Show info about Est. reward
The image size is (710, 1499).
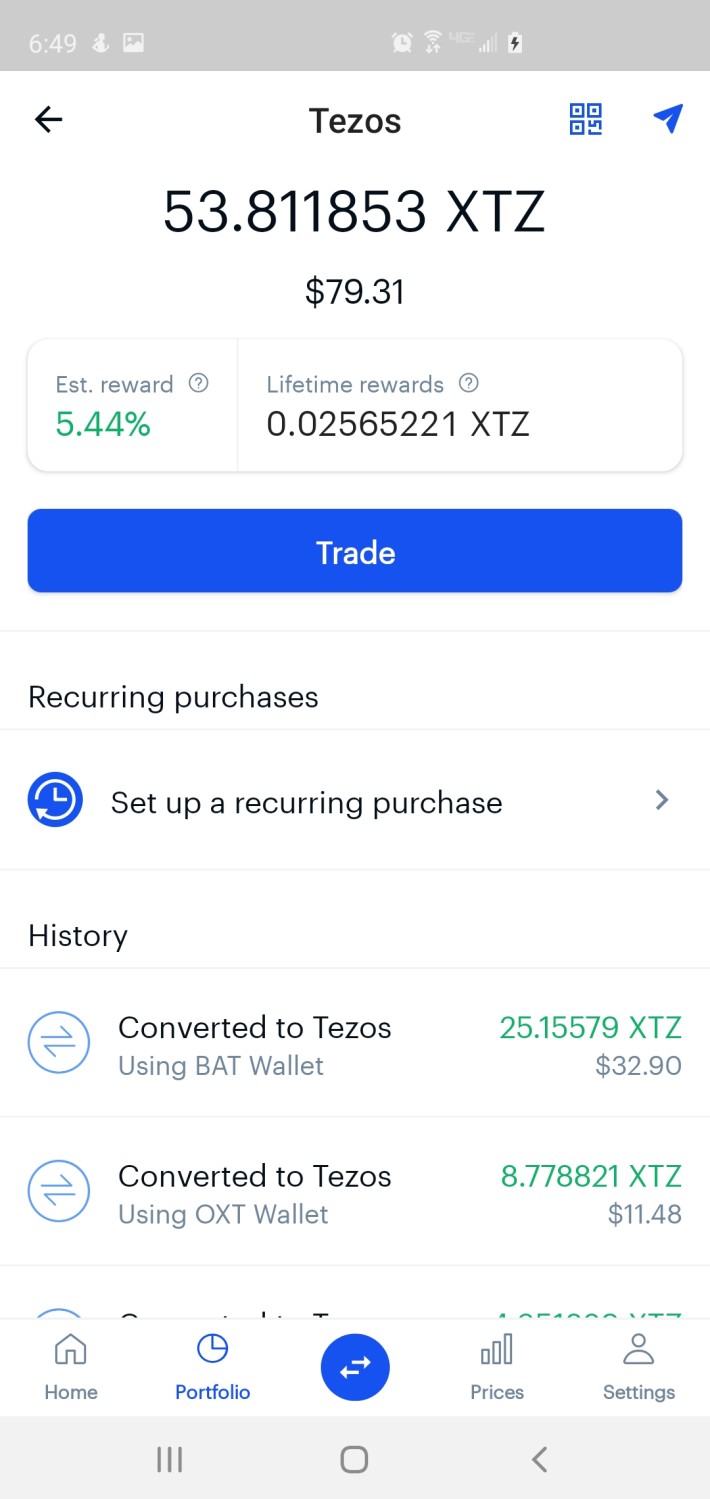[x=199, y=383]
